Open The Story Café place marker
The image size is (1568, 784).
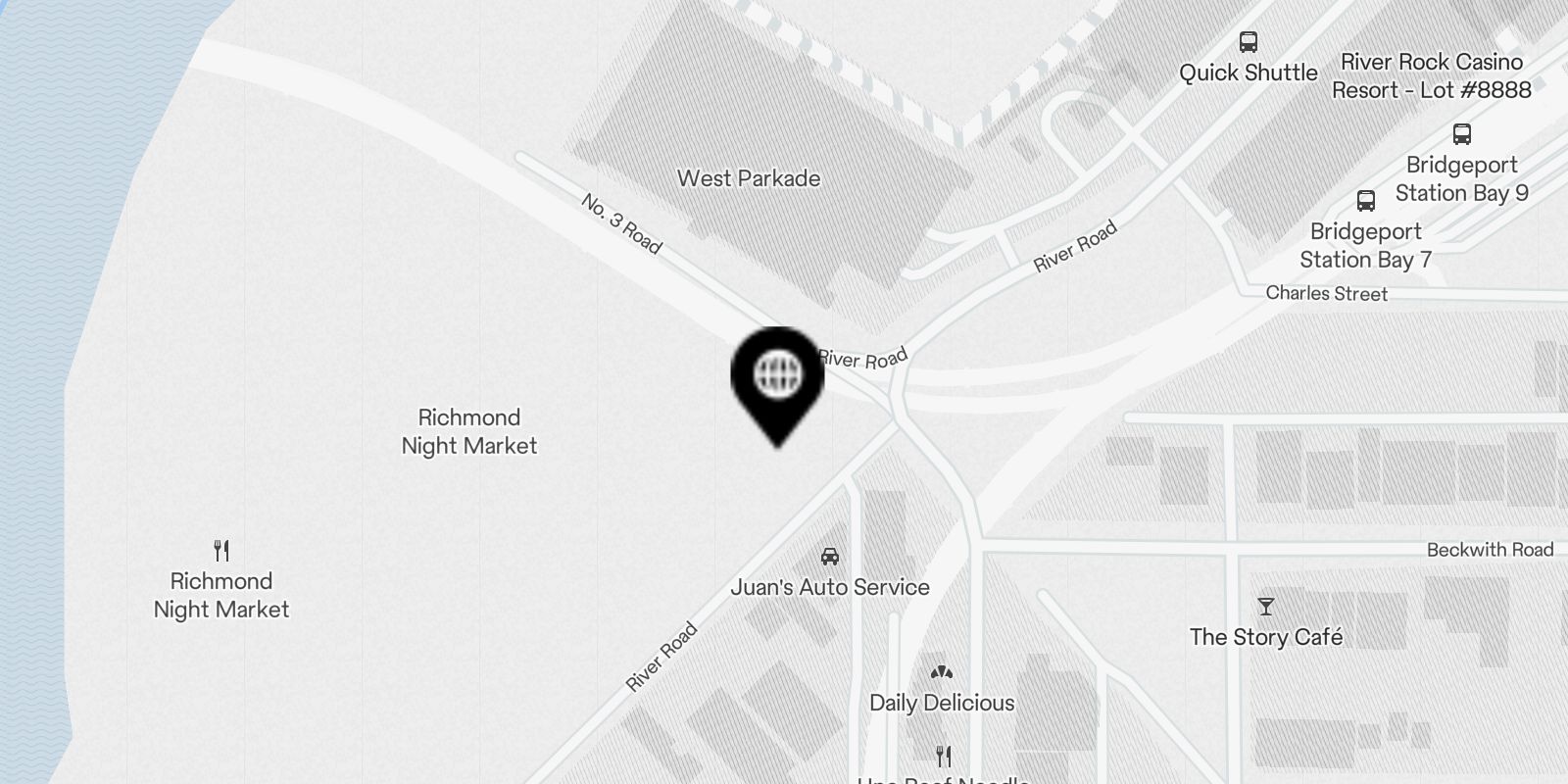1265,608
